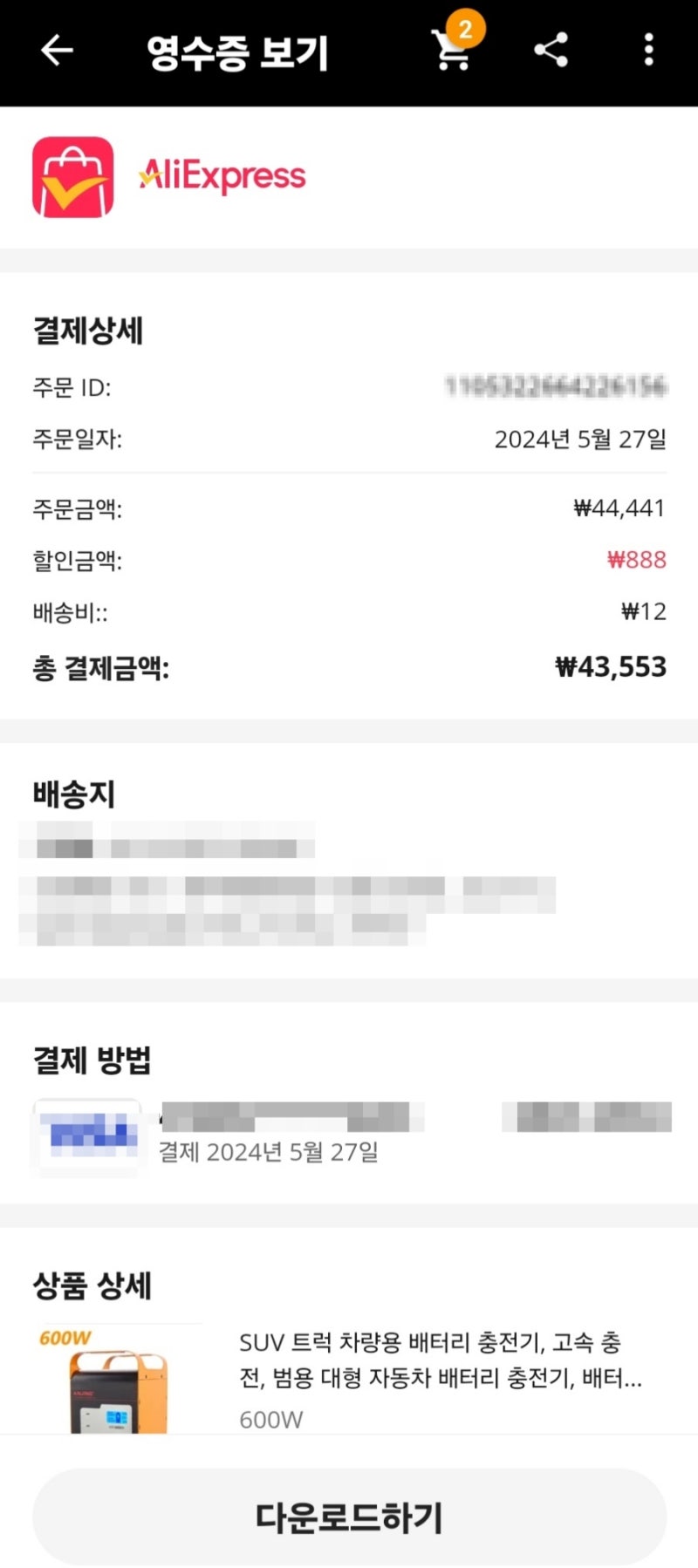The image size is (698, 1568).
Task: Tap the share icon
Action: click(551, 50)
